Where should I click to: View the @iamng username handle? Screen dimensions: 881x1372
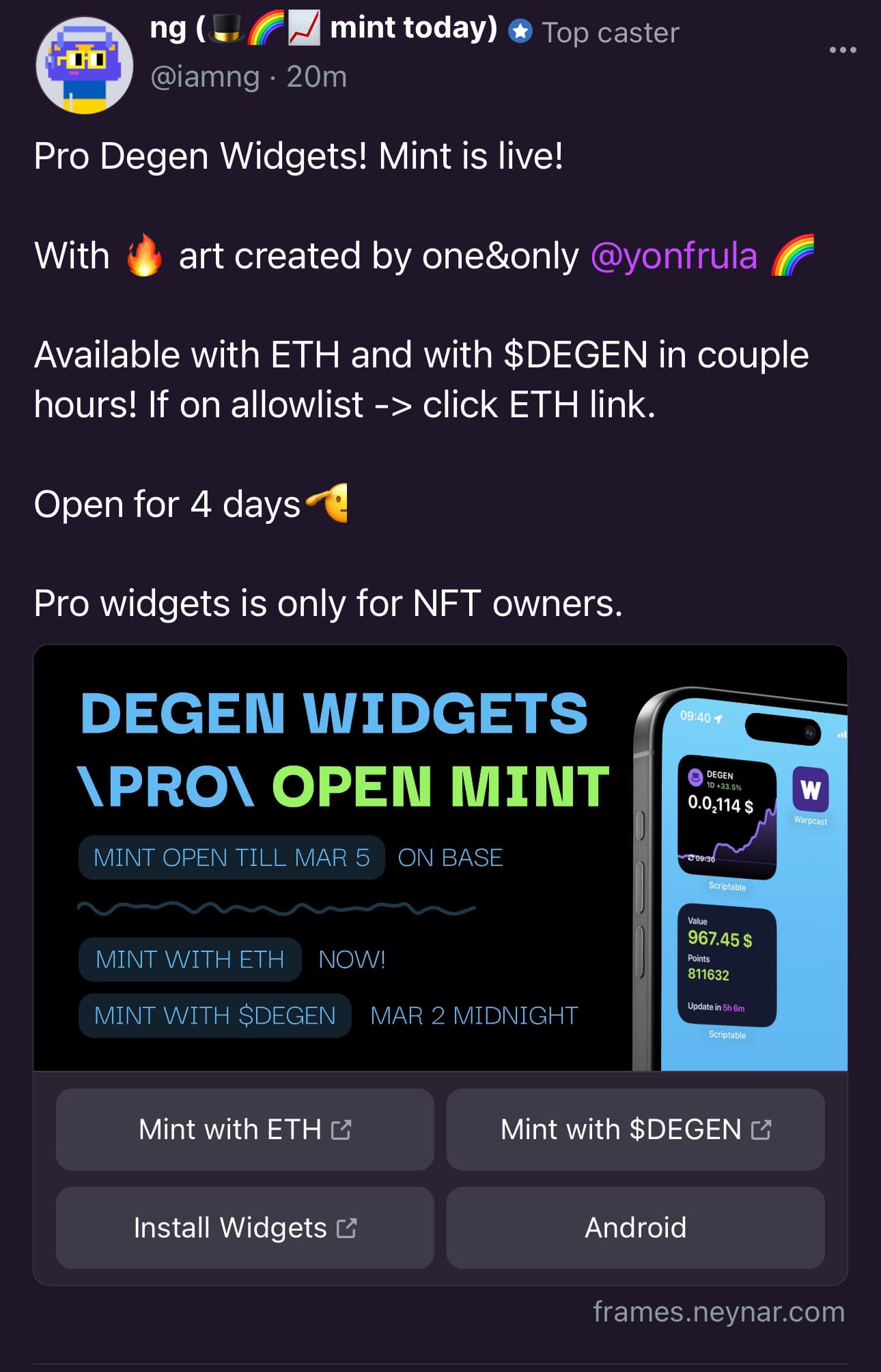point(205,77)
